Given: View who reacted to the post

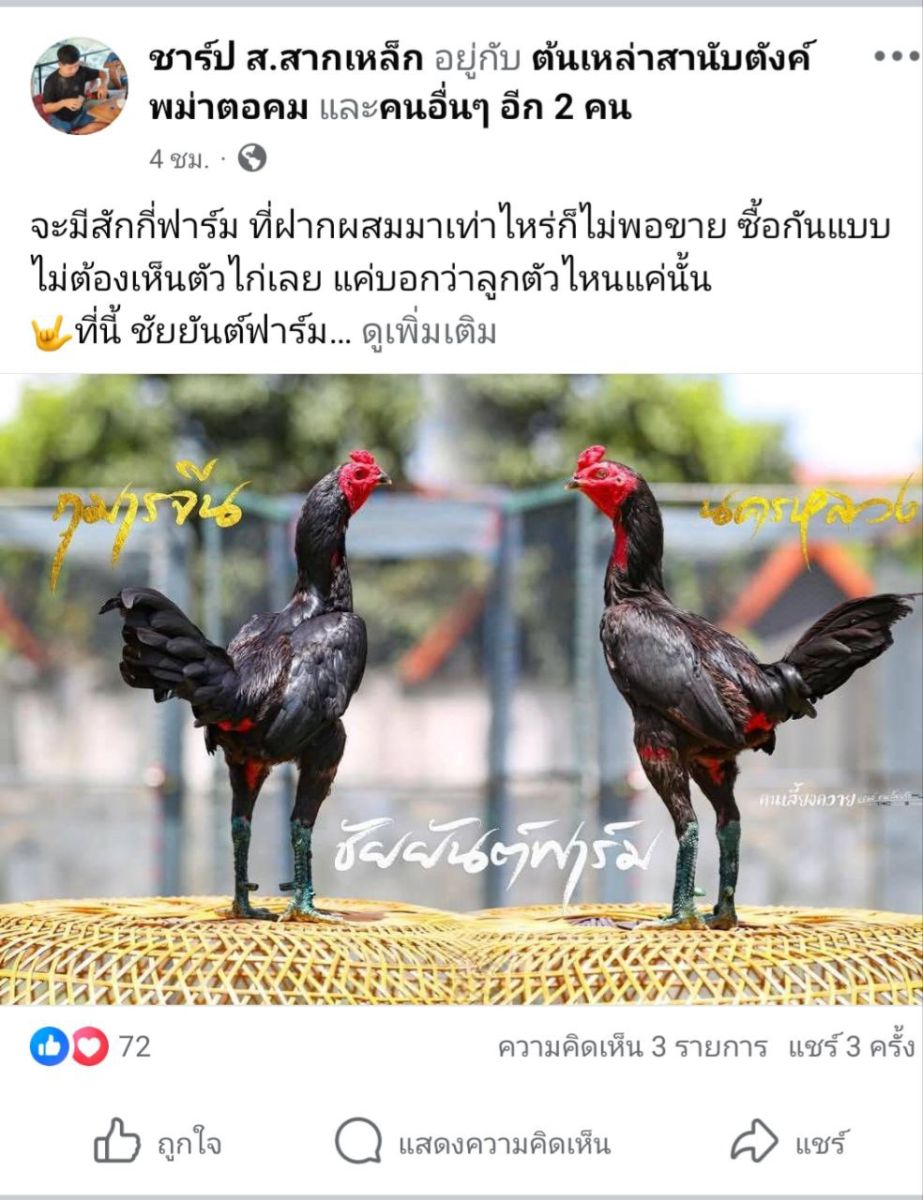Looking at the screenshot, I should click(x=90, y=1047).
